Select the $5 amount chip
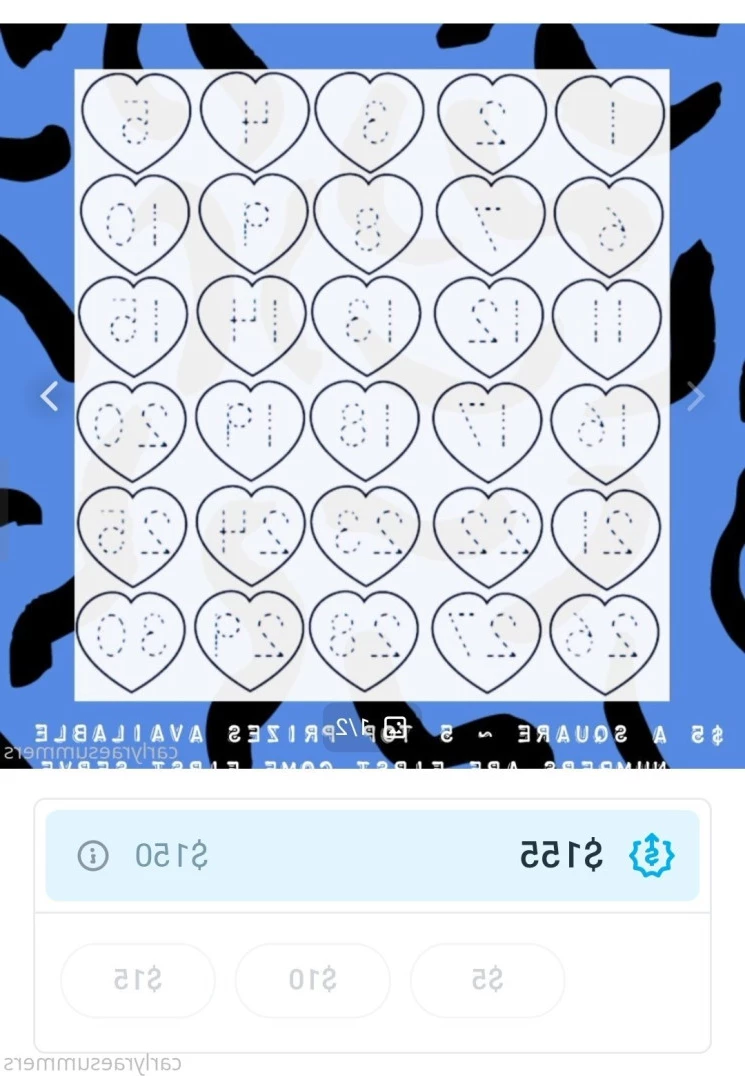Image resolution: width=745 pixels, height=1080 pixels. pos(487,980)
